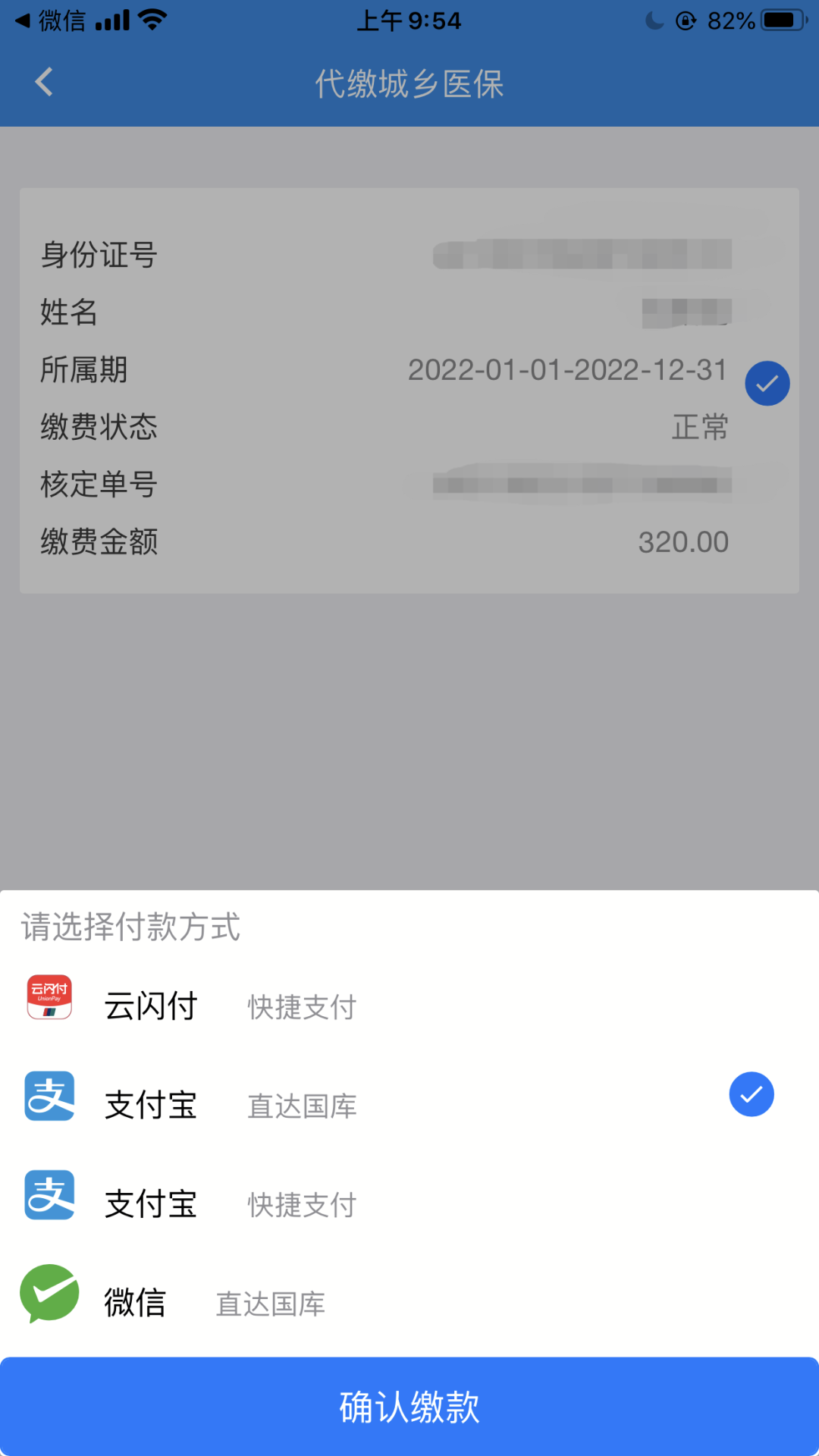The height and width of the screenshot is (1456, 819).
Task: Toggle the checkmark beside the 所属期 record
Action: pos(767,383)
